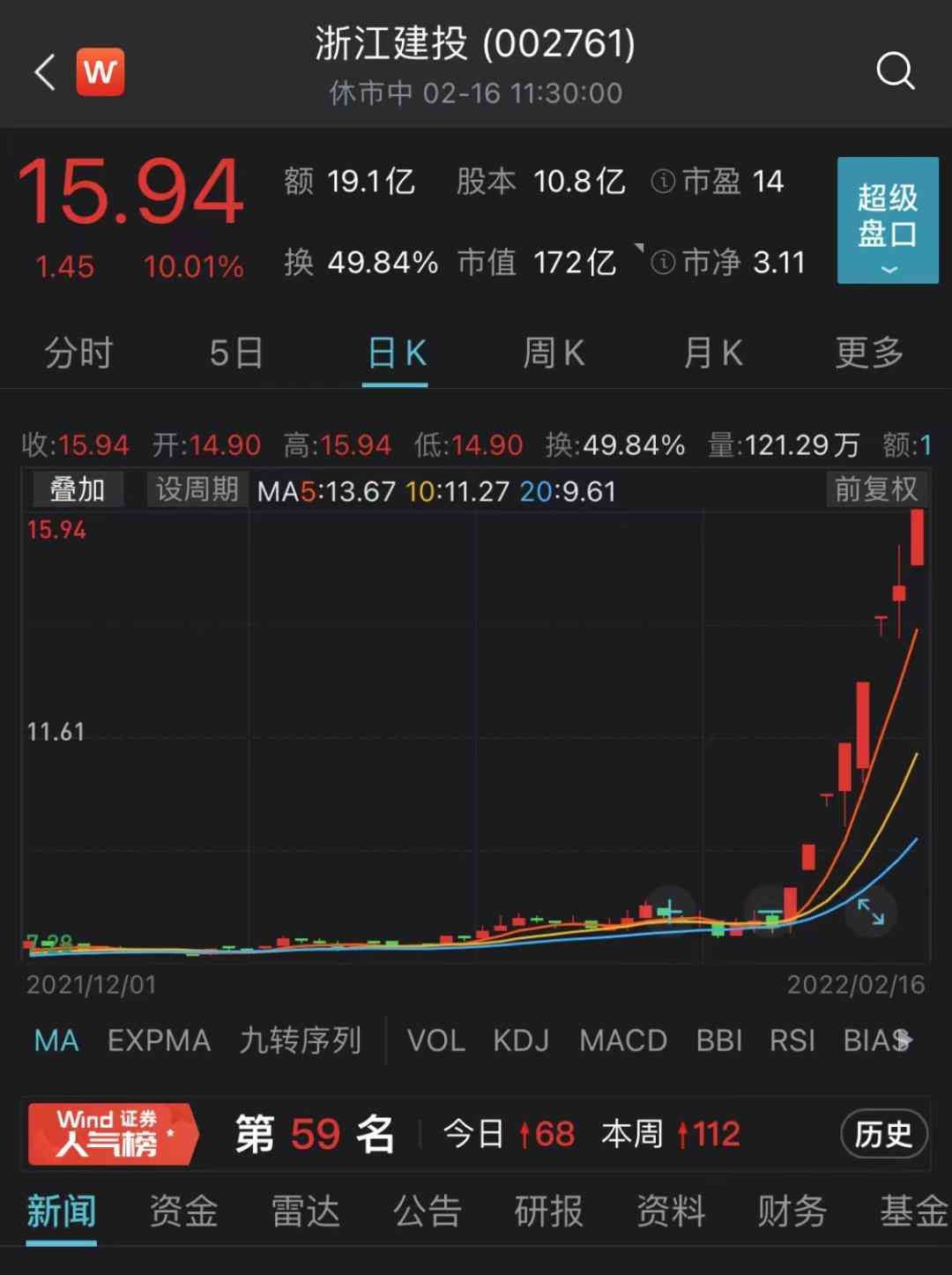
Task: View 历史 popularity ranking
Action: point(883,1134)
